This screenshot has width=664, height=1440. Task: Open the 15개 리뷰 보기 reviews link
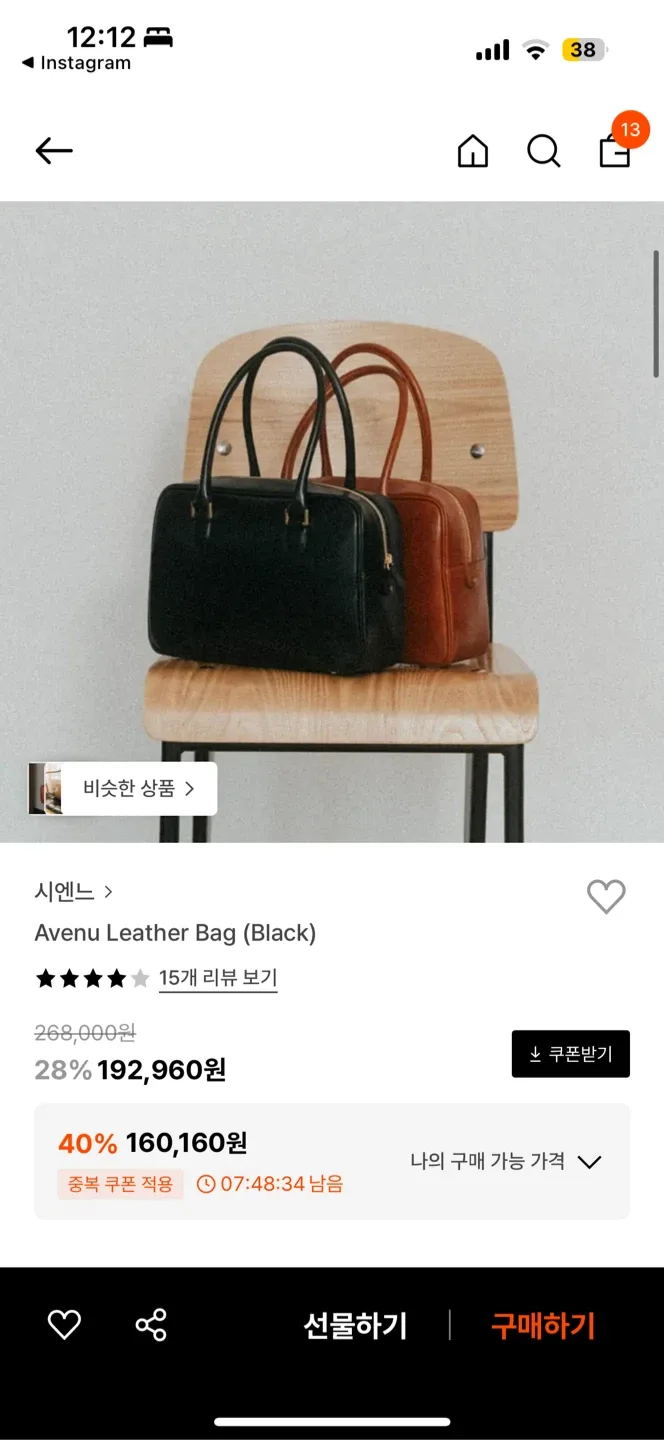218,978
